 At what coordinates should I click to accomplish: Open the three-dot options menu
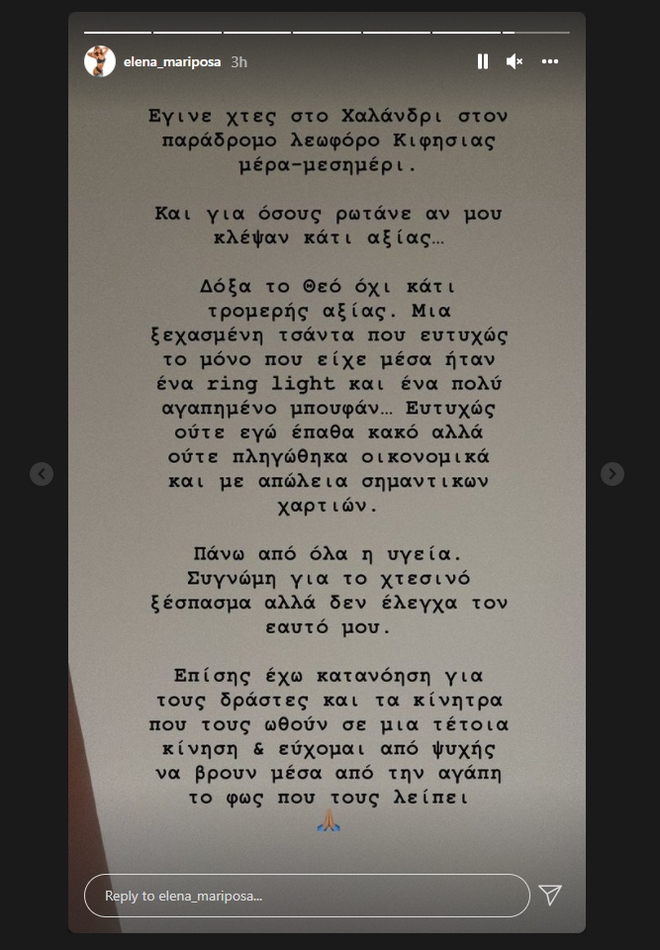coord(550,62)
